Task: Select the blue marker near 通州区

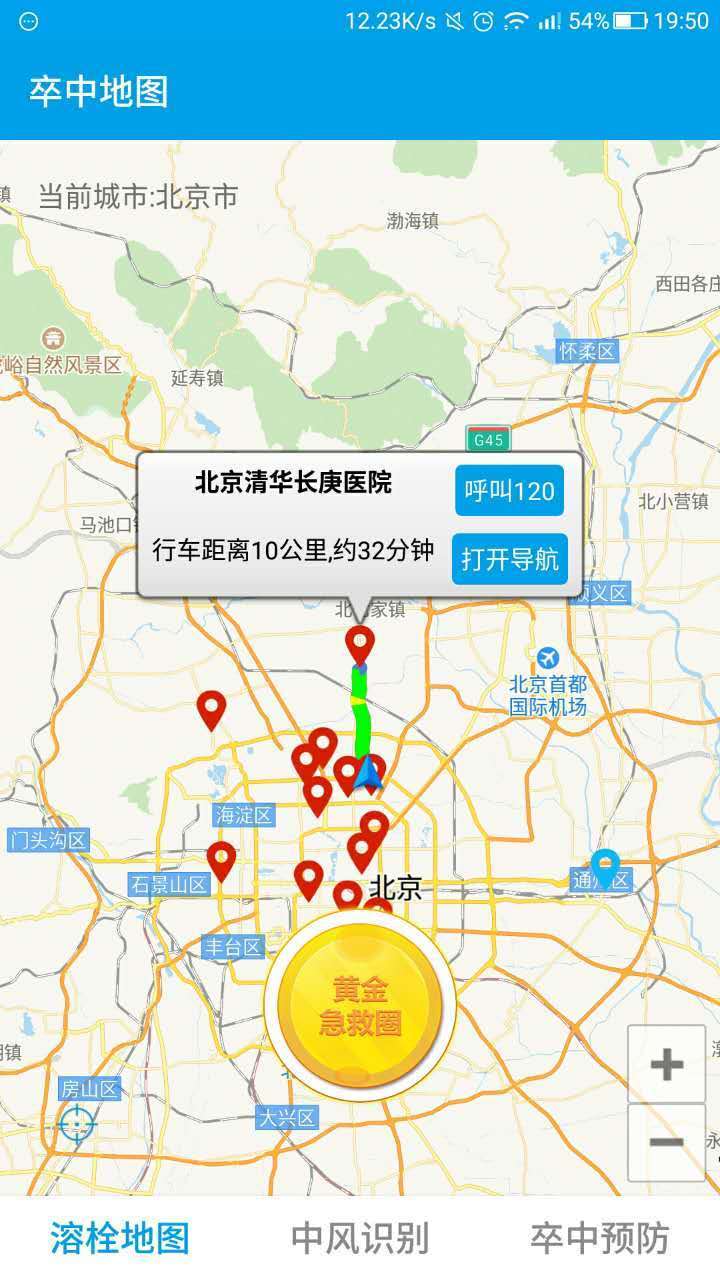Action: 605,866
